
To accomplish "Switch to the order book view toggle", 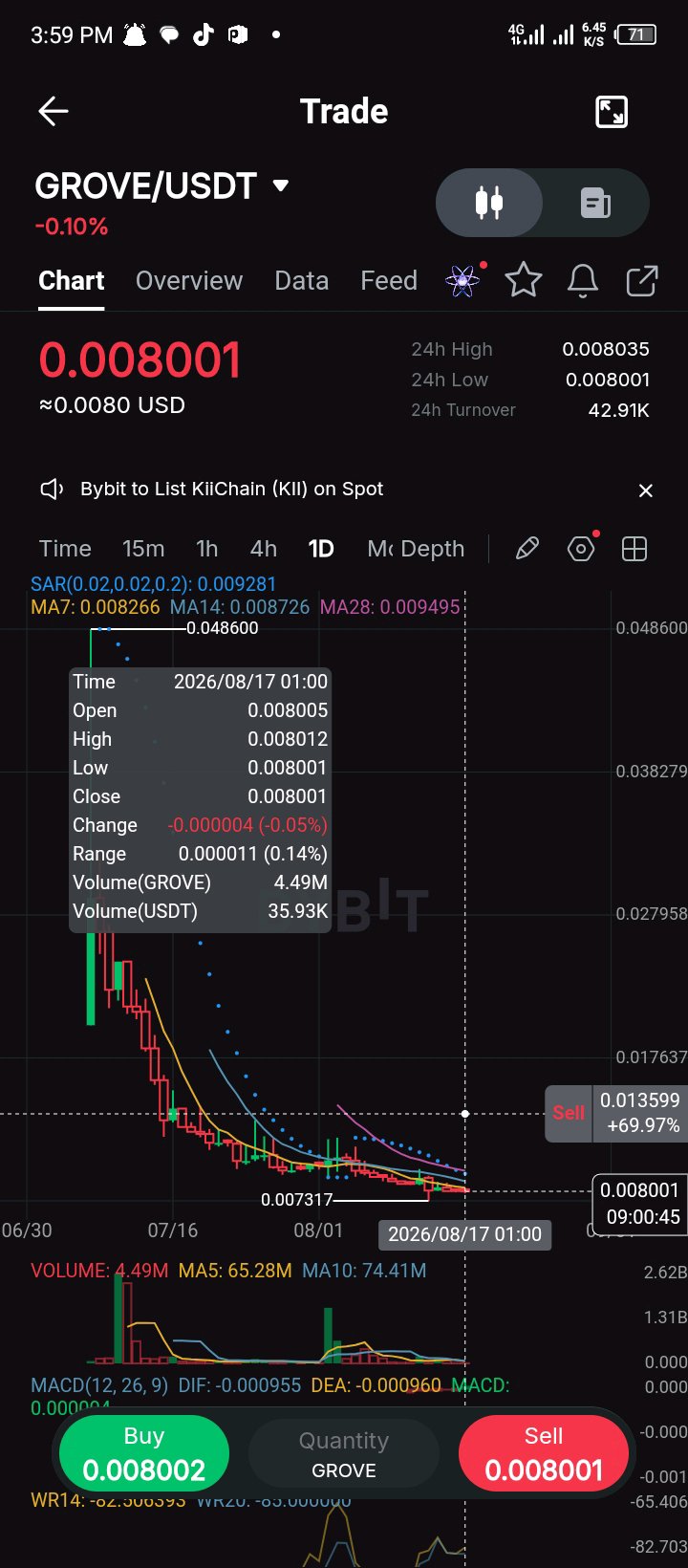I will coord(595,203).
